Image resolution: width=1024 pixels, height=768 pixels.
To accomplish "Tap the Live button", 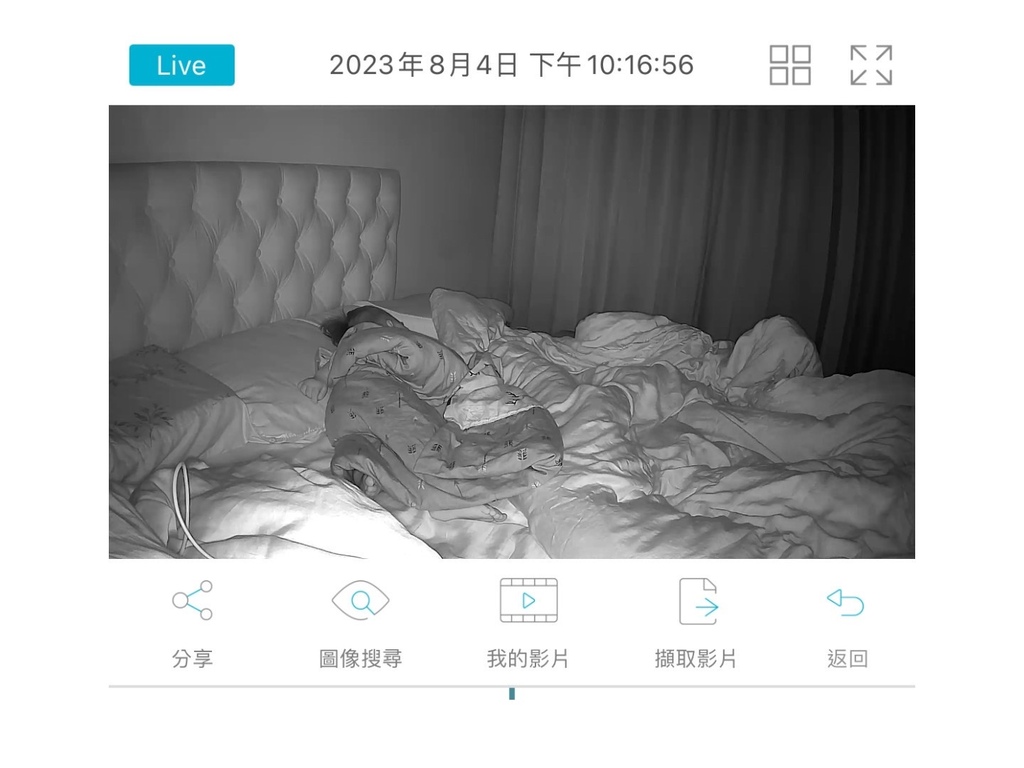I will [x=181, y=65].
